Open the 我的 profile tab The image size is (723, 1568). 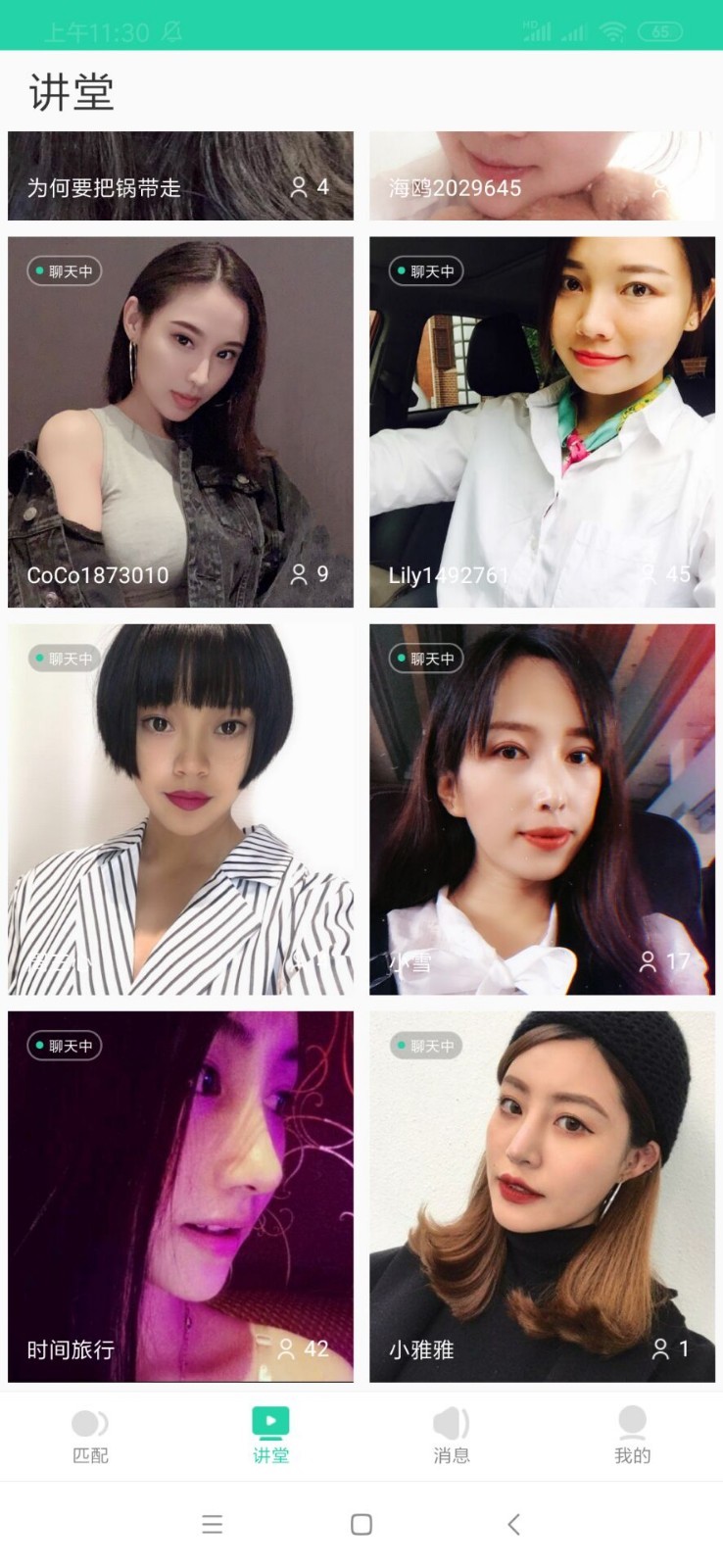point(632,1436)
